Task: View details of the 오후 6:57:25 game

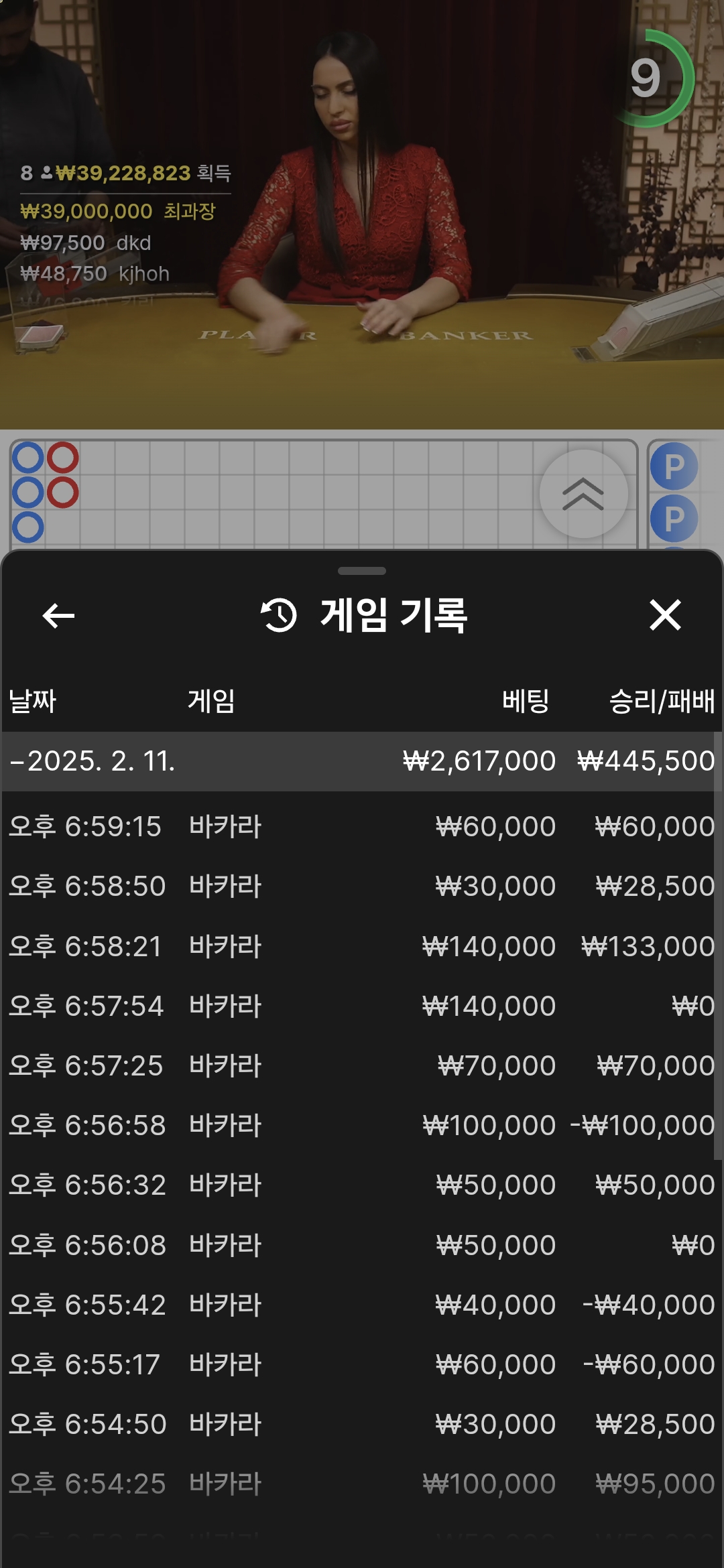Action: click(x=362, y=1065)
